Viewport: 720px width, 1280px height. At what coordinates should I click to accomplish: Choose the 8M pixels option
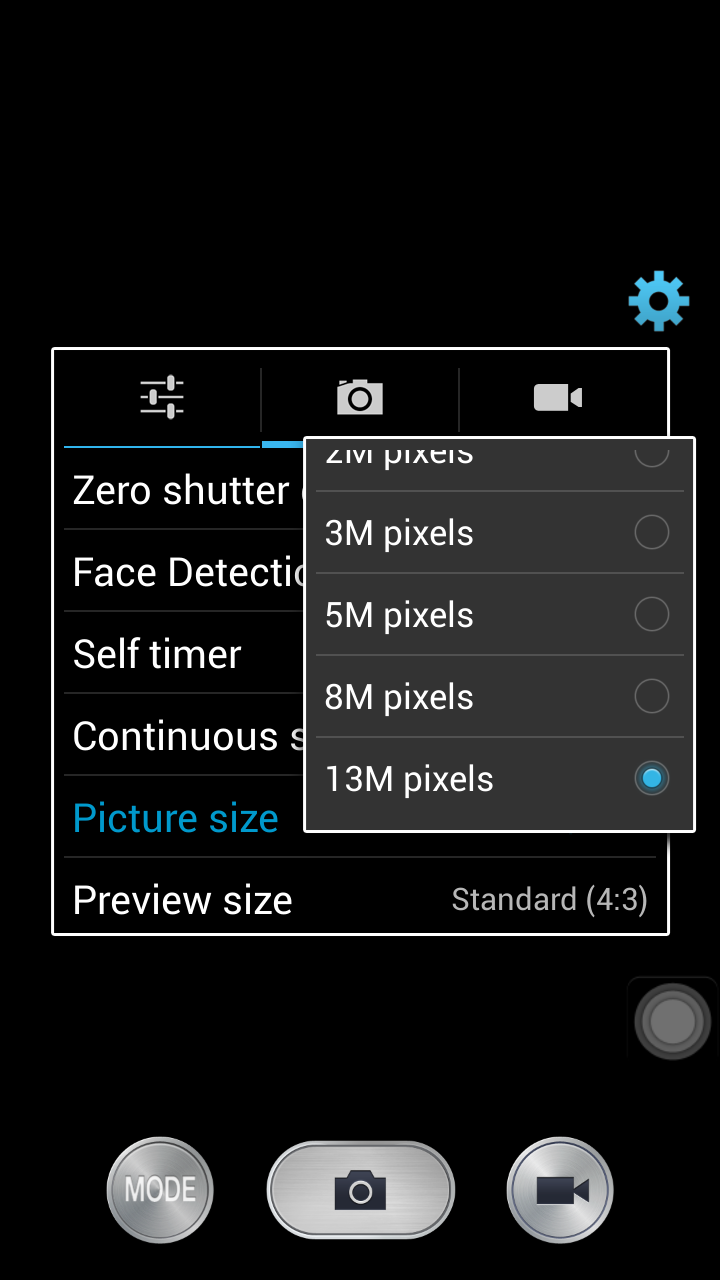coord(500,697)
